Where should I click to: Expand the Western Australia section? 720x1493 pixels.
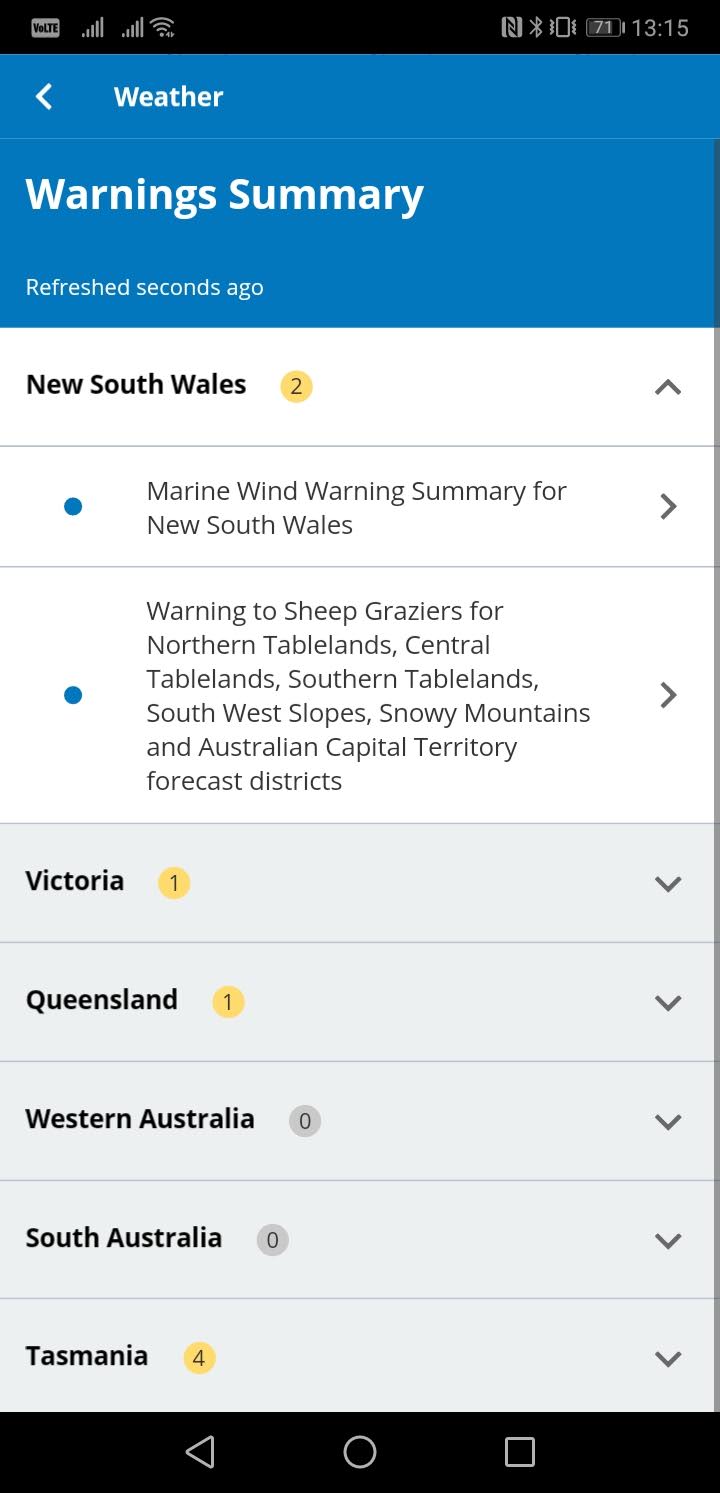click(x=359, y=1121)
